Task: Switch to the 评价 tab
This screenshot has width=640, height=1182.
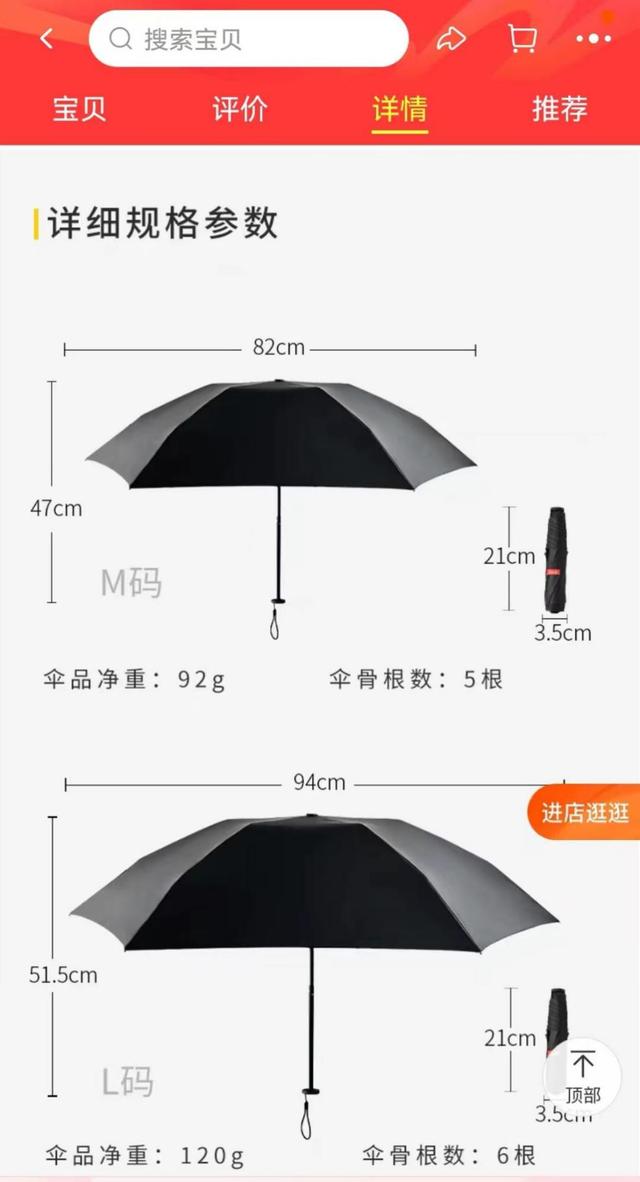Action: tap(240, 109)
